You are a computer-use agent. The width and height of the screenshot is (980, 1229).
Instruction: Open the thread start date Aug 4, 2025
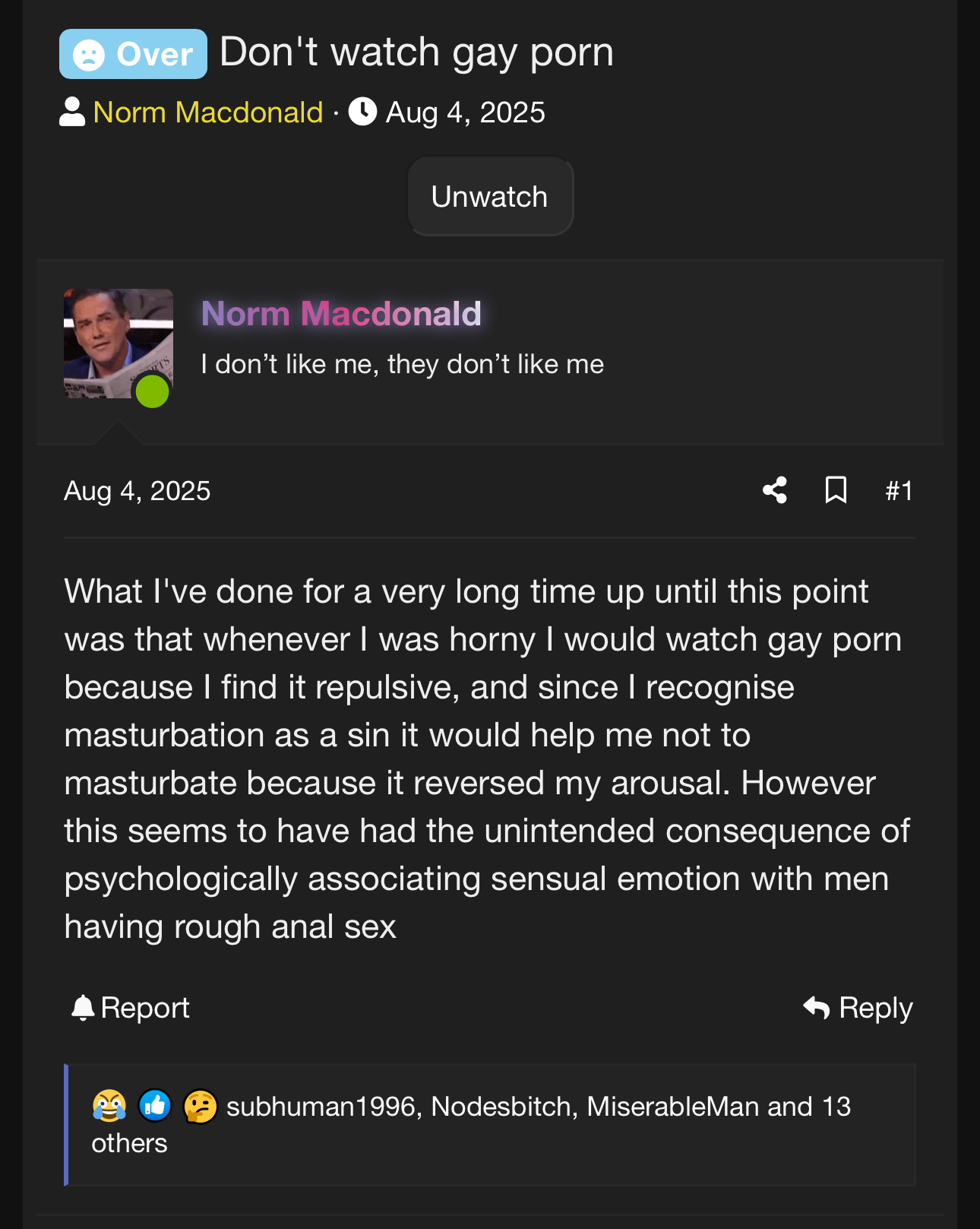pyautogui.click(x=465, y=112)
